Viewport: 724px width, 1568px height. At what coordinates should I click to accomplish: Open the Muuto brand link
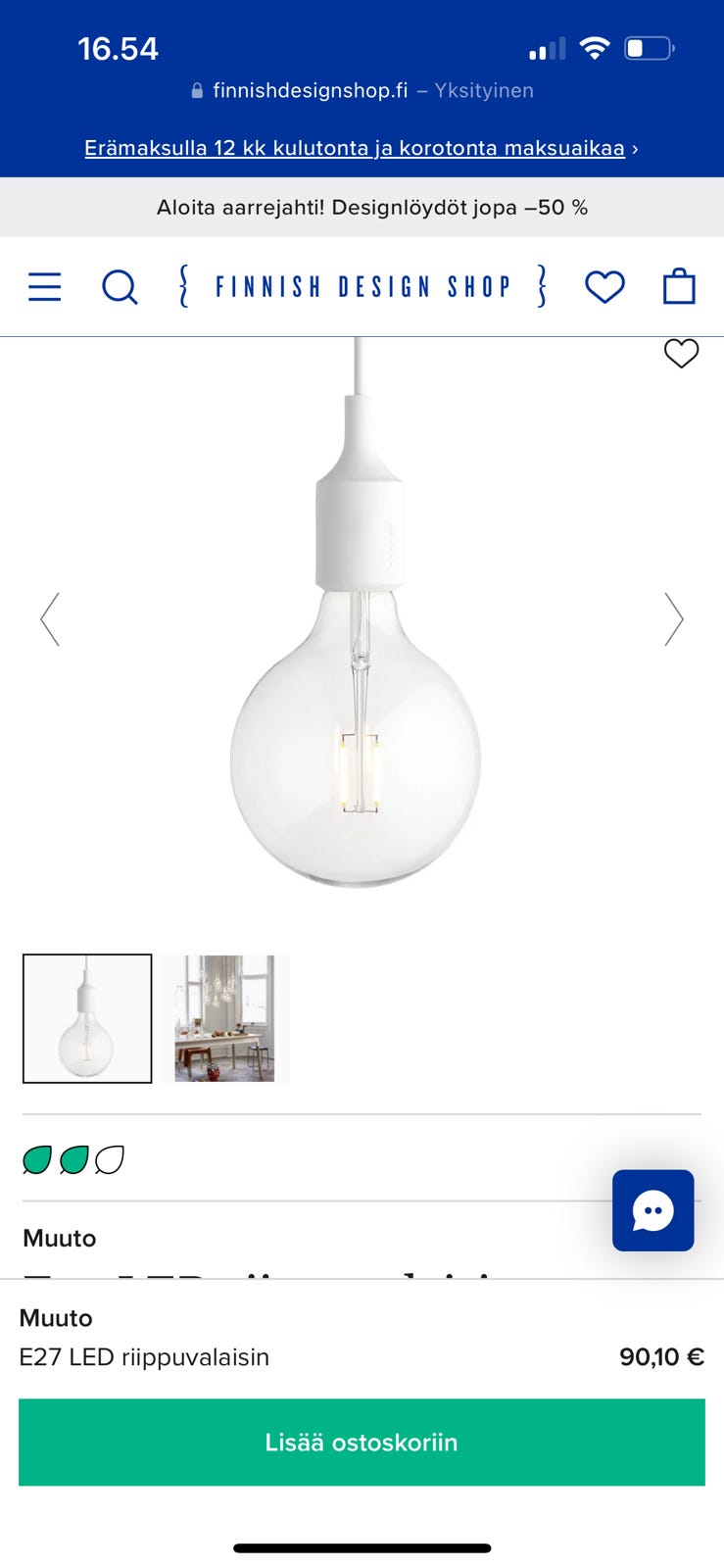click(60, 1238)
